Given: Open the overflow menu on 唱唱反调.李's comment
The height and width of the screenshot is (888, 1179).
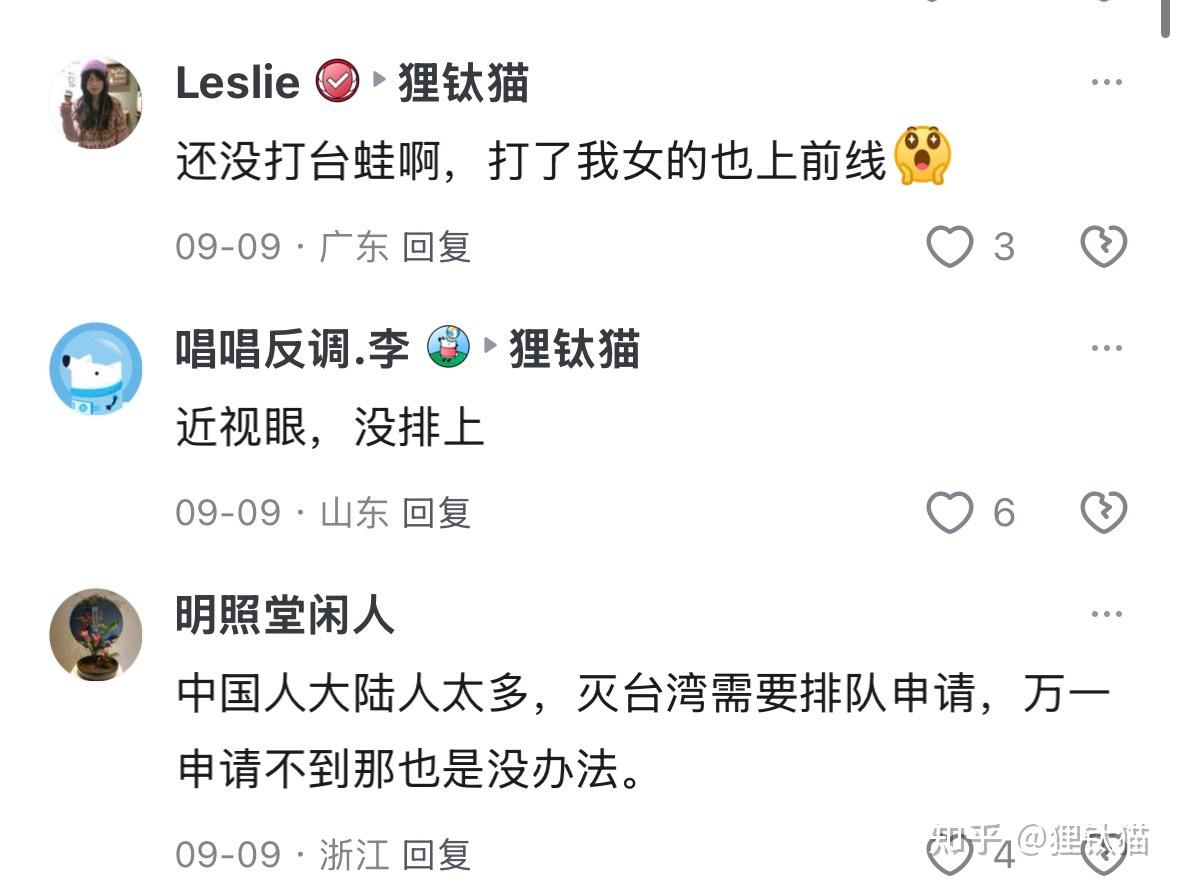Looking at the screenshot, I should (x=1106, y=349).
